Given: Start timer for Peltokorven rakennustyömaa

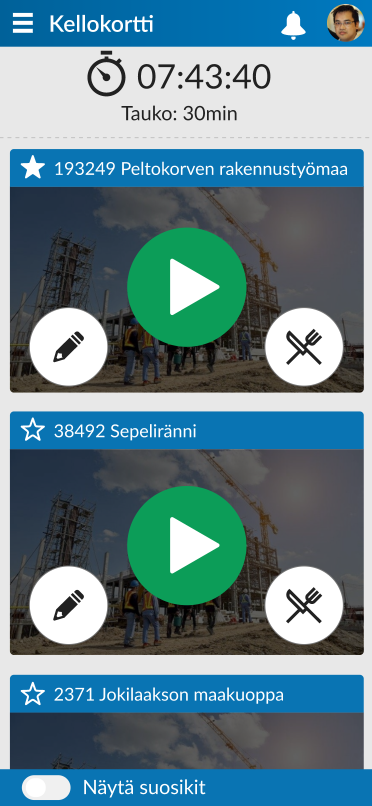Looking at the screenshot, I should tap(187, 287).
